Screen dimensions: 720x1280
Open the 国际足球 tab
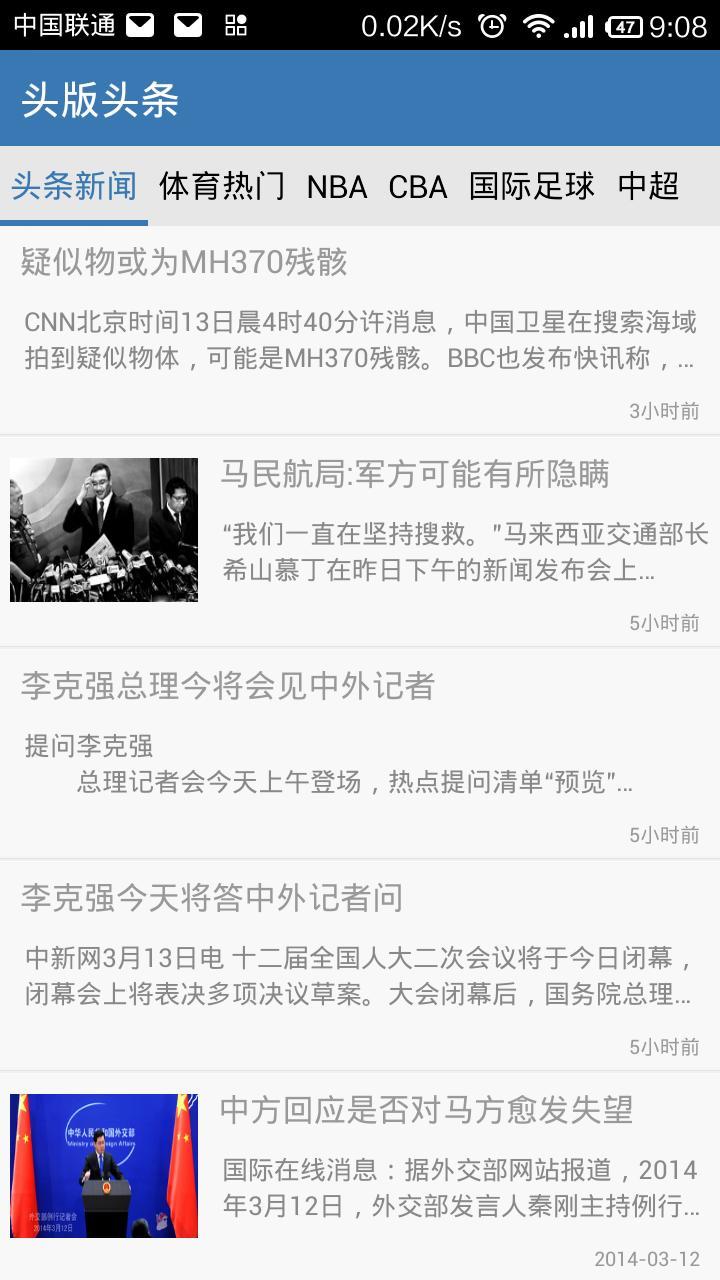(532, 186)
